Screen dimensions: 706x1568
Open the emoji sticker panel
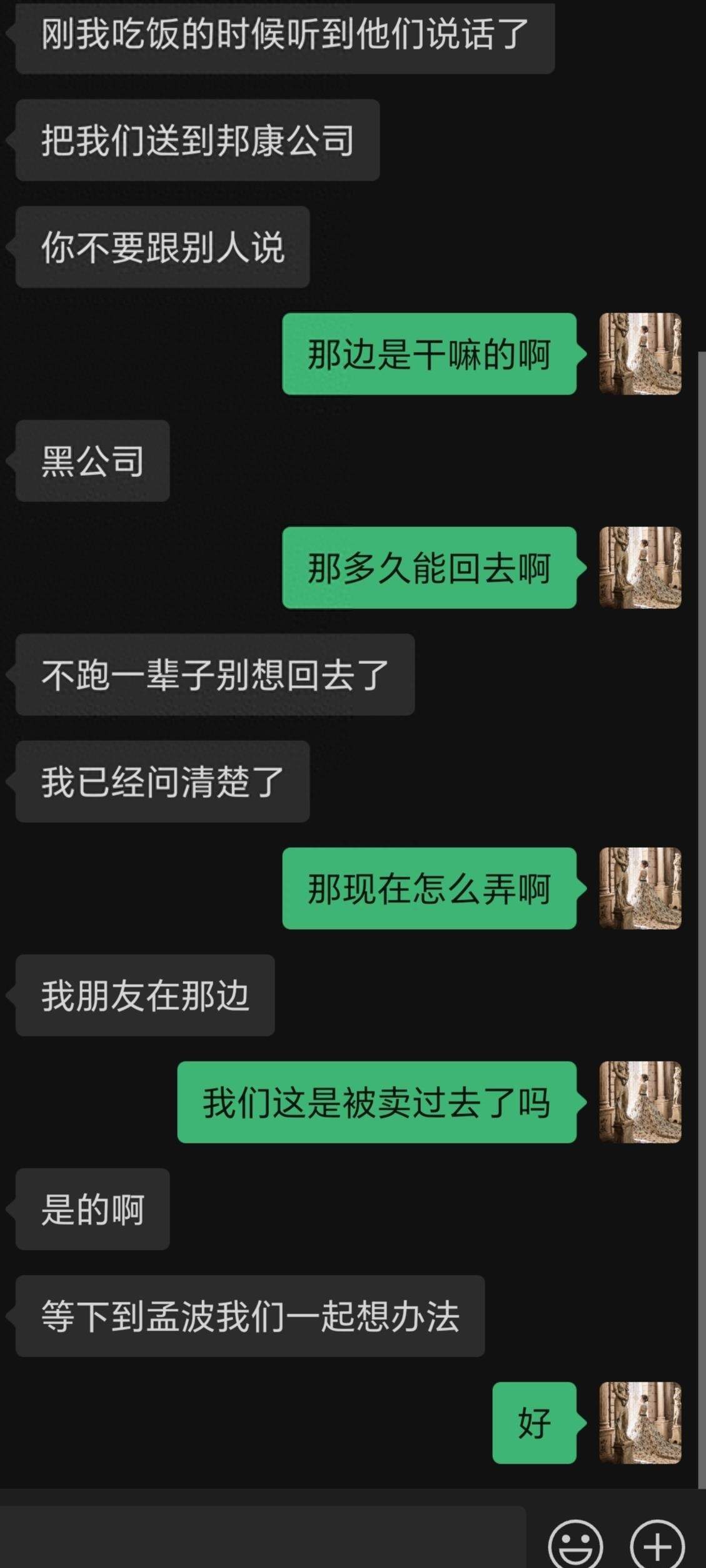[575, 1545]
